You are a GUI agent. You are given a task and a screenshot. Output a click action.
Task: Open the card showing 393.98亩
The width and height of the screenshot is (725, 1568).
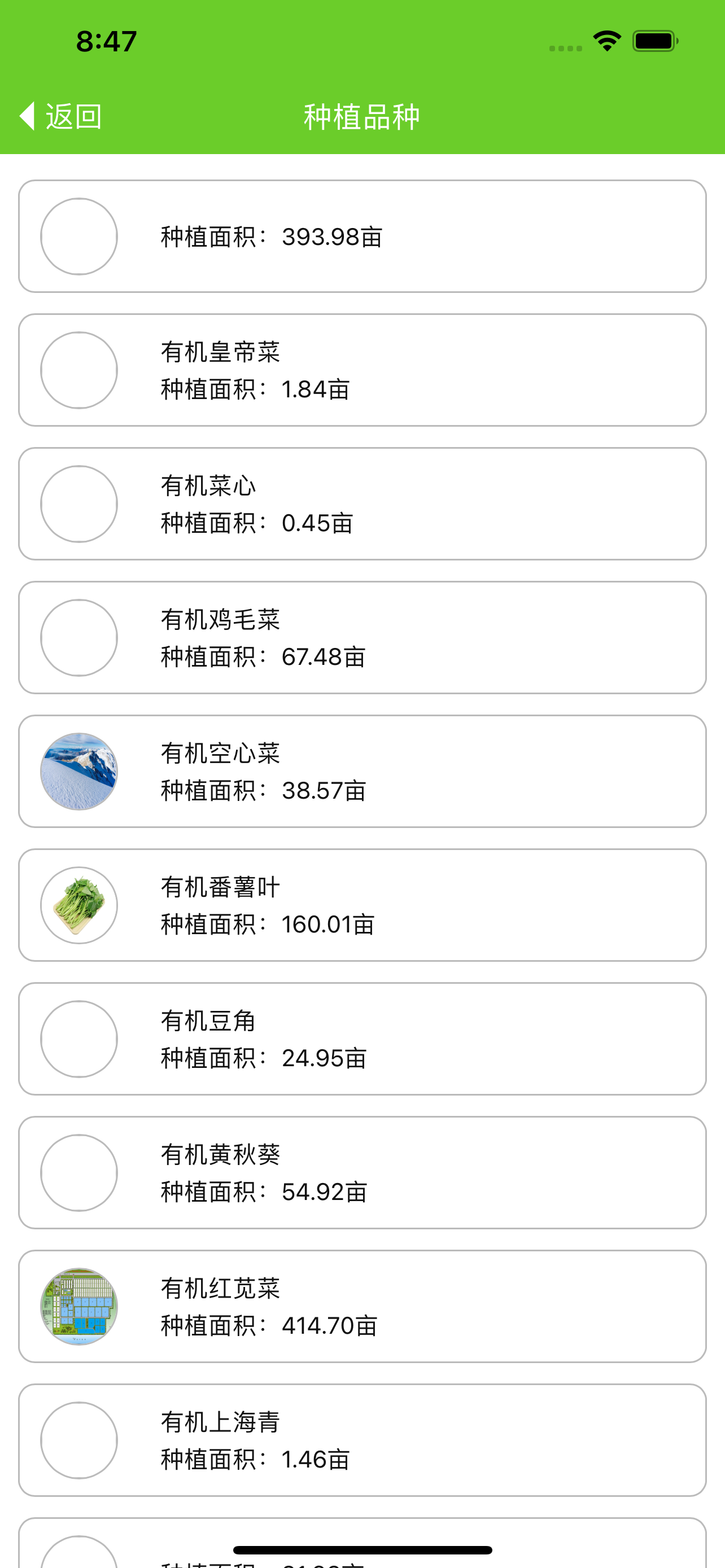(362, 236)
